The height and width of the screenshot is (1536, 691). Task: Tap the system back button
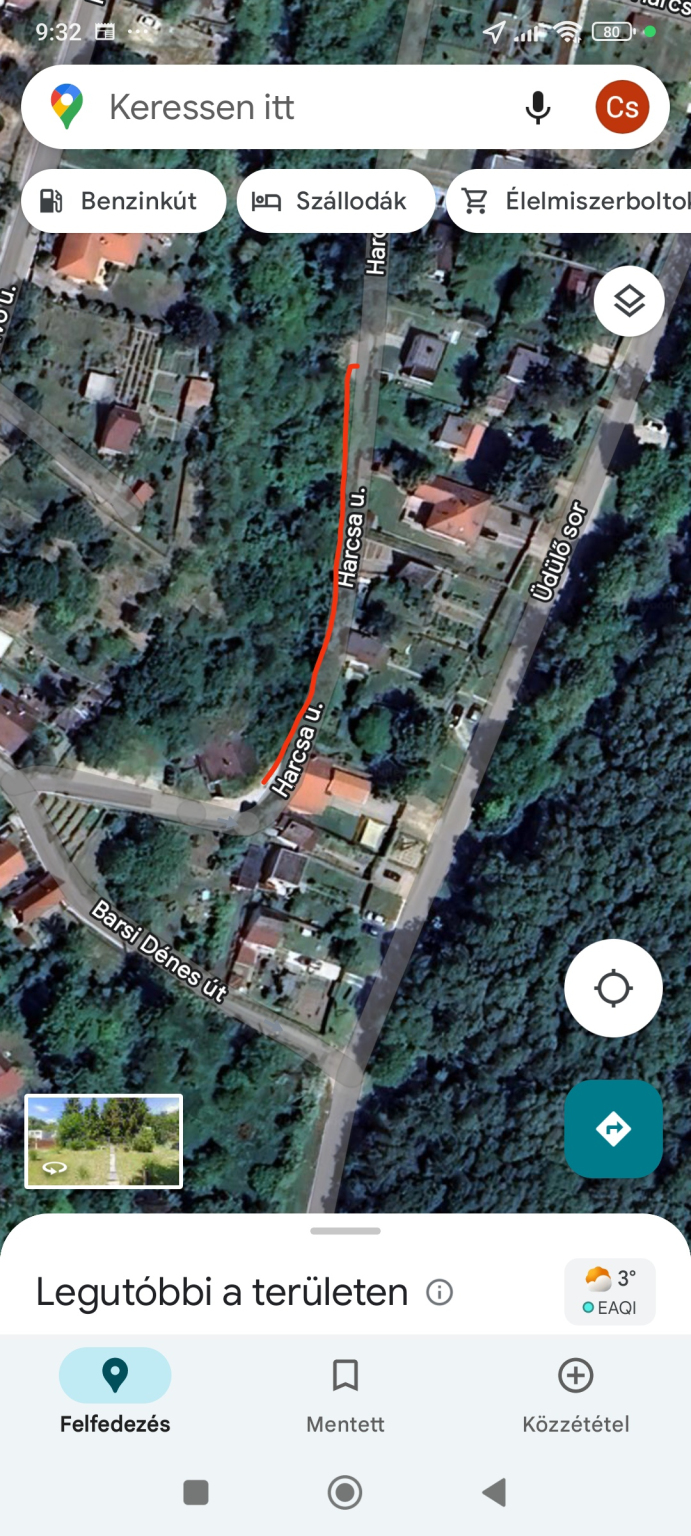point(494,1492)
